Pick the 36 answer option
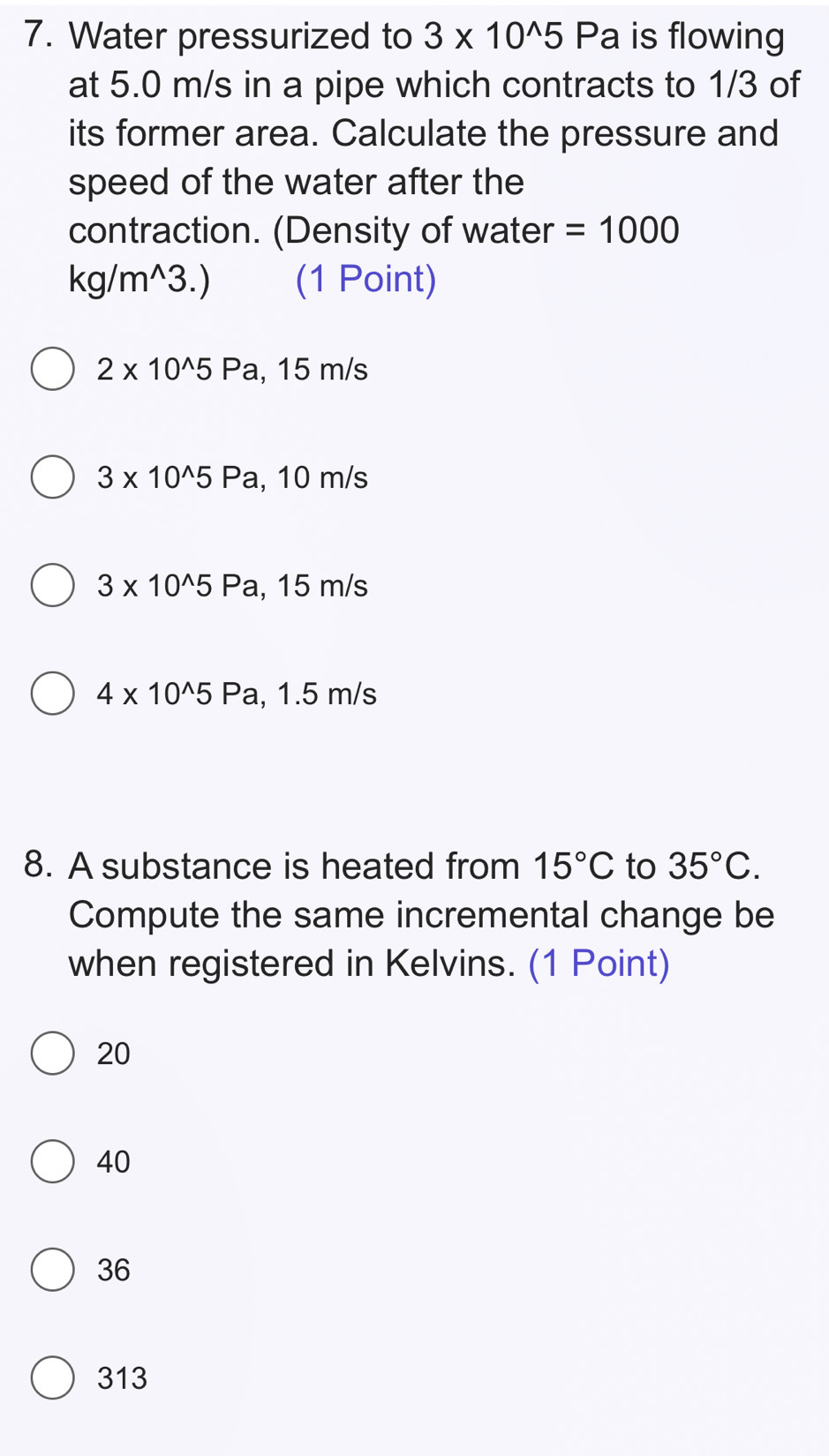Image resolution: width=829 pixels, height=1456 pixels. (53, 1270)
